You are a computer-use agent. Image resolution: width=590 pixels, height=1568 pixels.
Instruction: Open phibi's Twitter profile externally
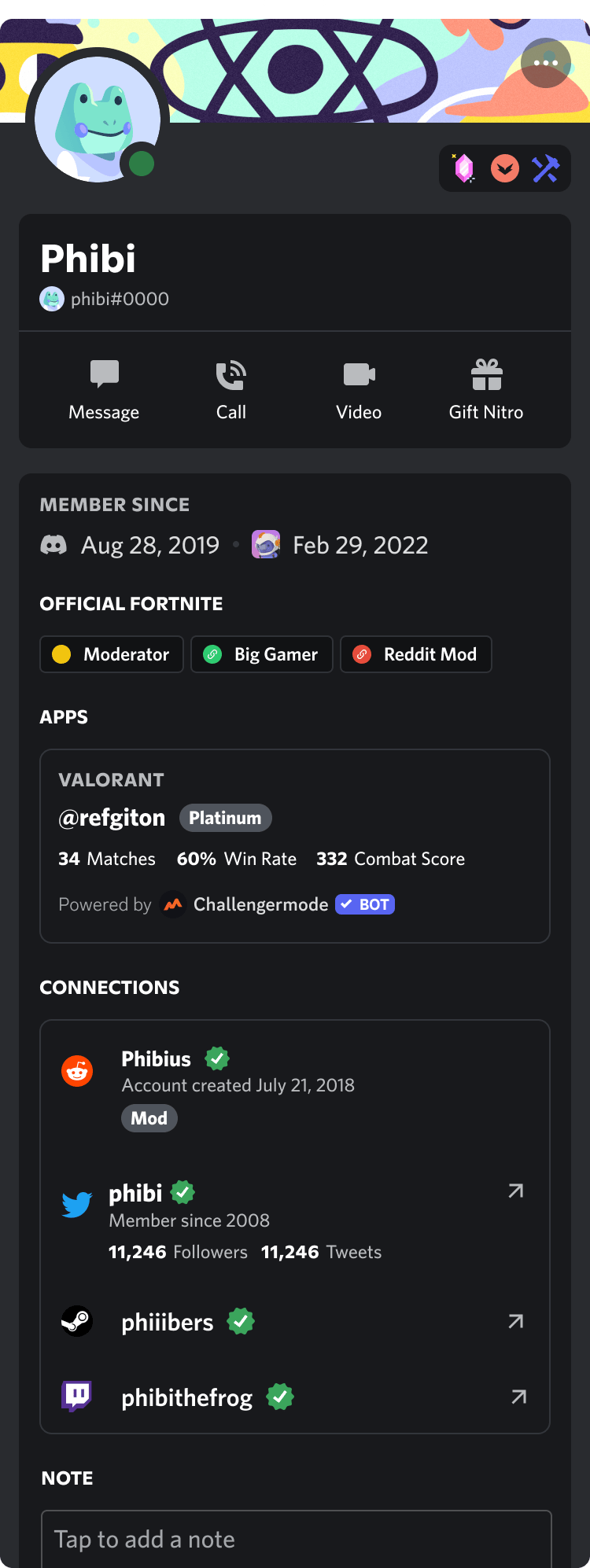click(515, 1191)
